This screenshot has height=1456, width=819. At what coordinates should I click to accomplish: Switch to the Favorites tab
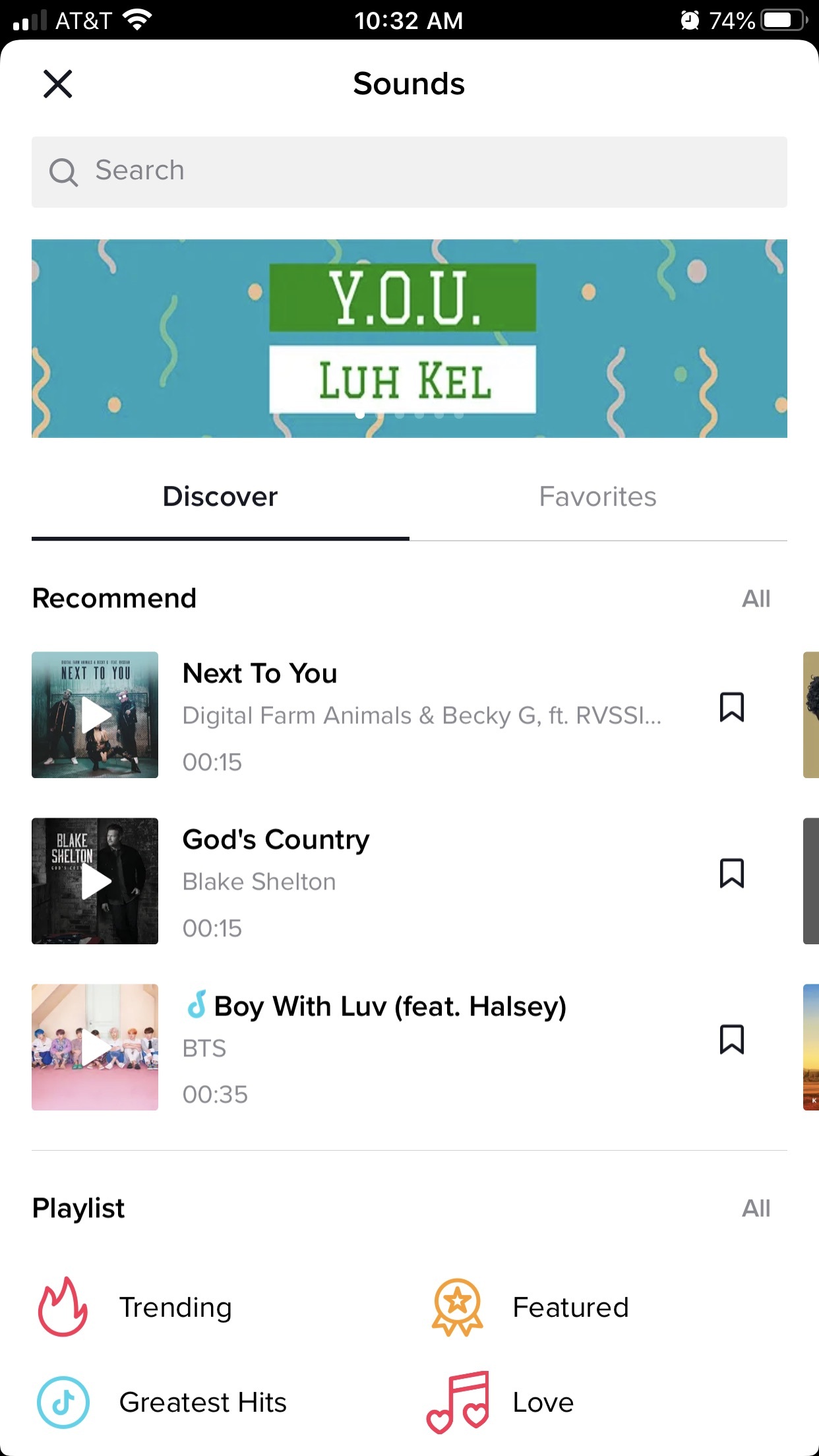click(597, 497)
